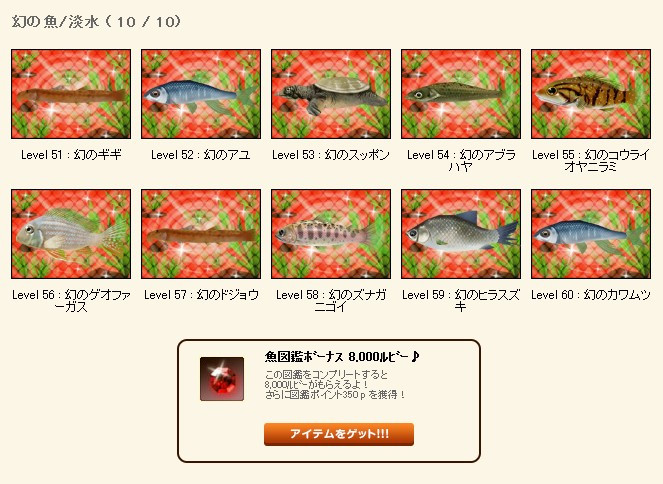Open the Level 57 幻のドジョウ tile
This screenshot has height=484, width=663.
[x=200, y=234]
